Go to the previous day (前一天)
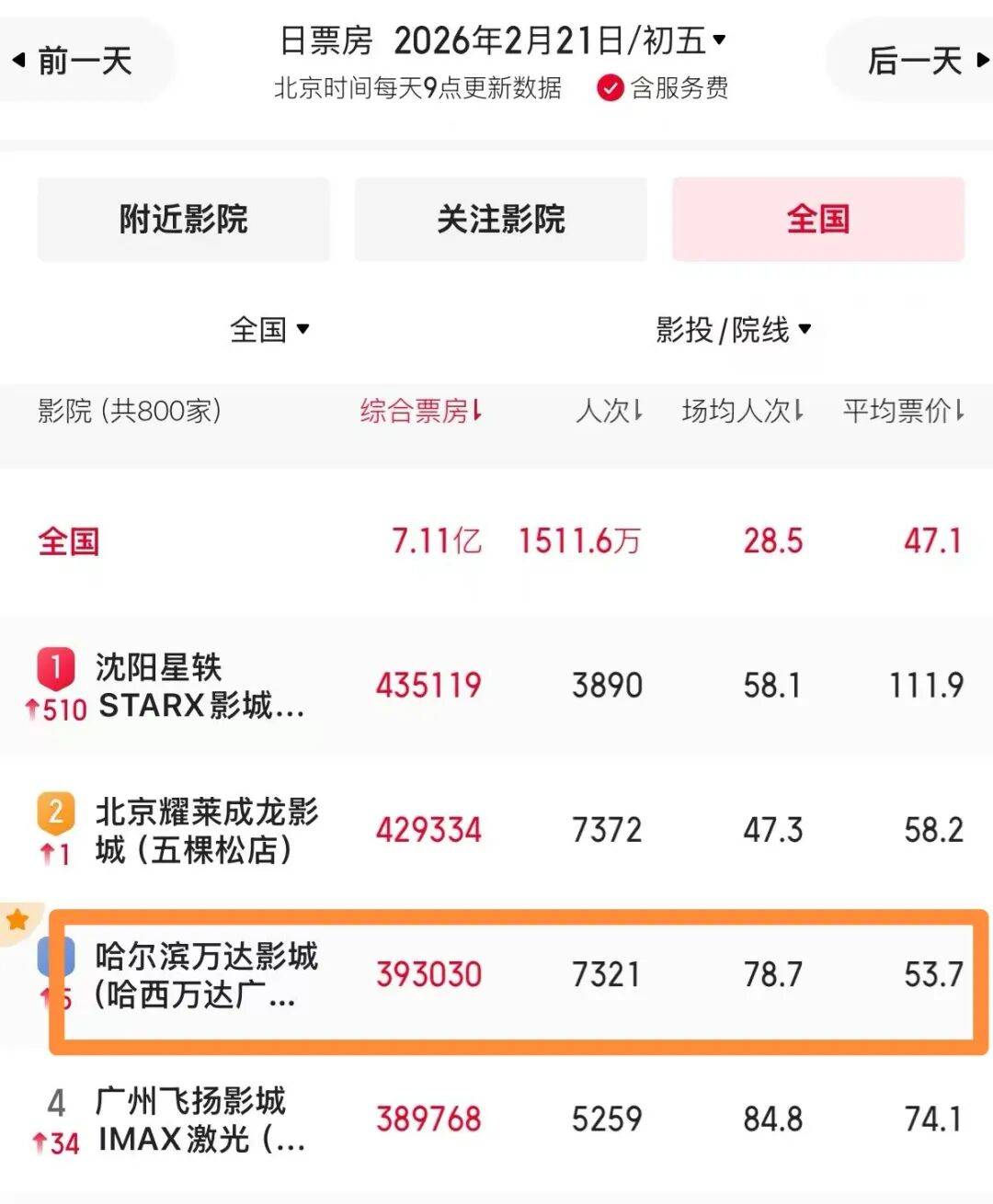The image size is (993, 1204). [74, 61]
